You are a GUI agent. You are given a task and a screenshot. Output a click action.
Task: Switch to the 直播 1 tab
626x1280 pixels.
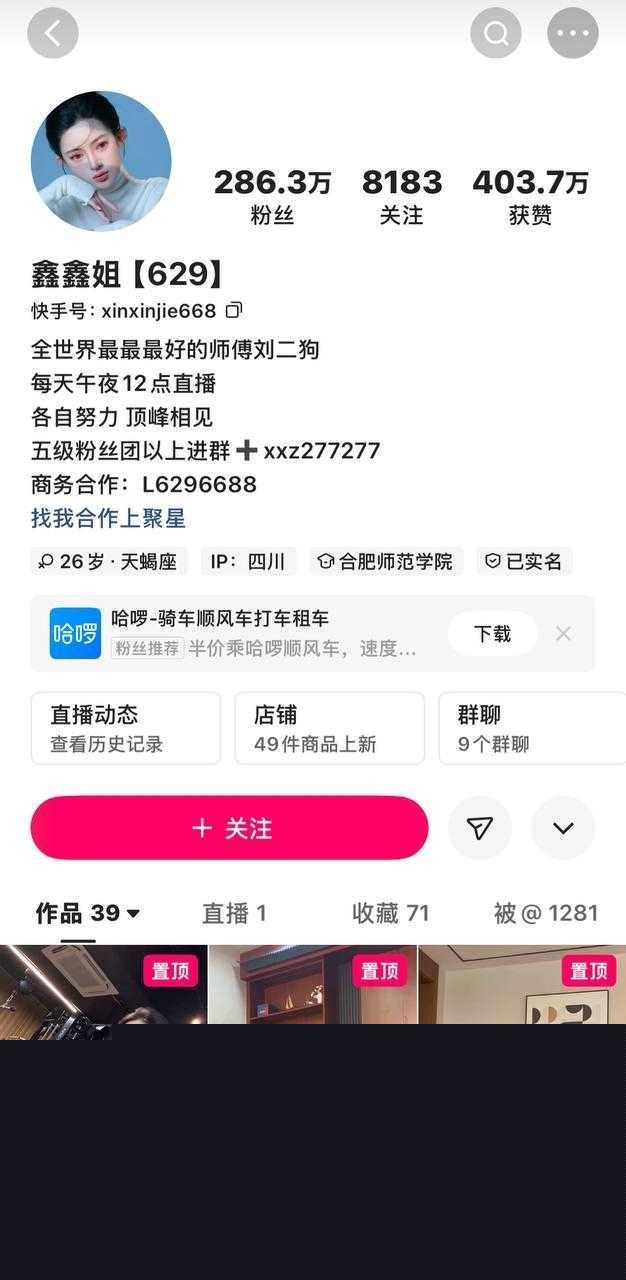(x=234, y=913)
